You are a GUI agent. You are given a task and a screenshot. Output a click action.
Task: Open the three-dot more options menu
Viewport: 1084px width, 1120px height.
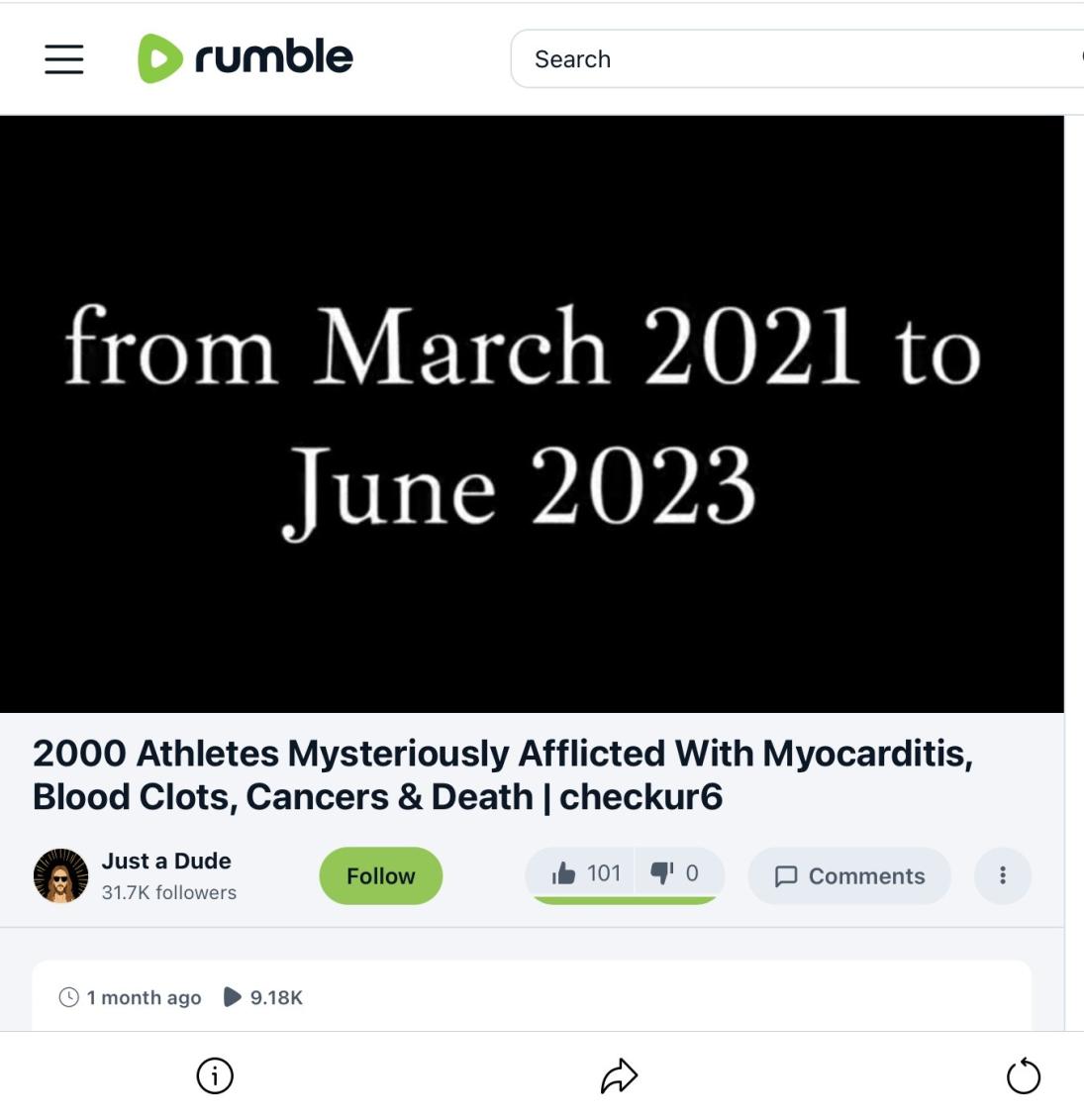click(1002, 875)
